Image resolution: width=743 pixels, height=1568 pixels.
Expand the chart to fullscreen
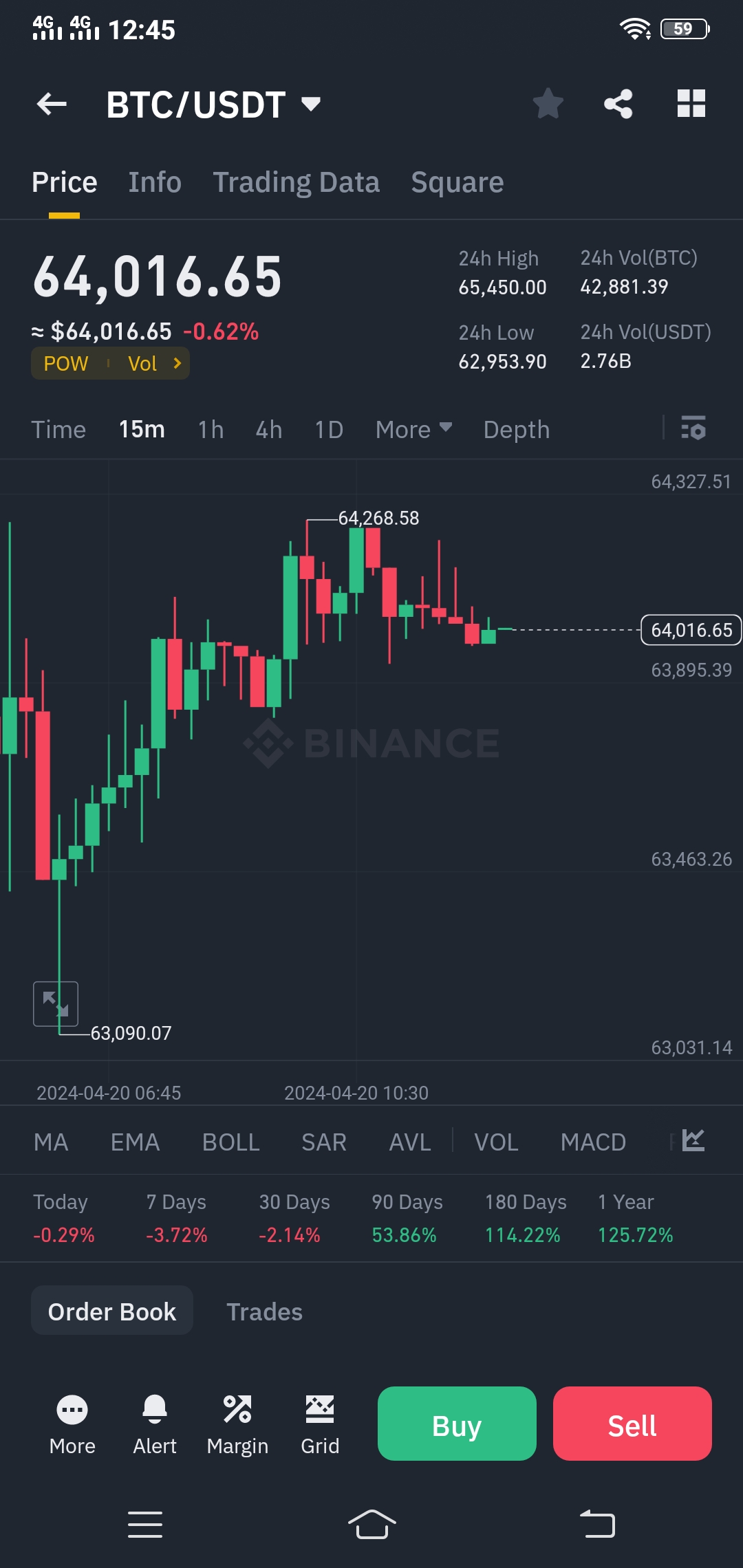coord(56,1004)
